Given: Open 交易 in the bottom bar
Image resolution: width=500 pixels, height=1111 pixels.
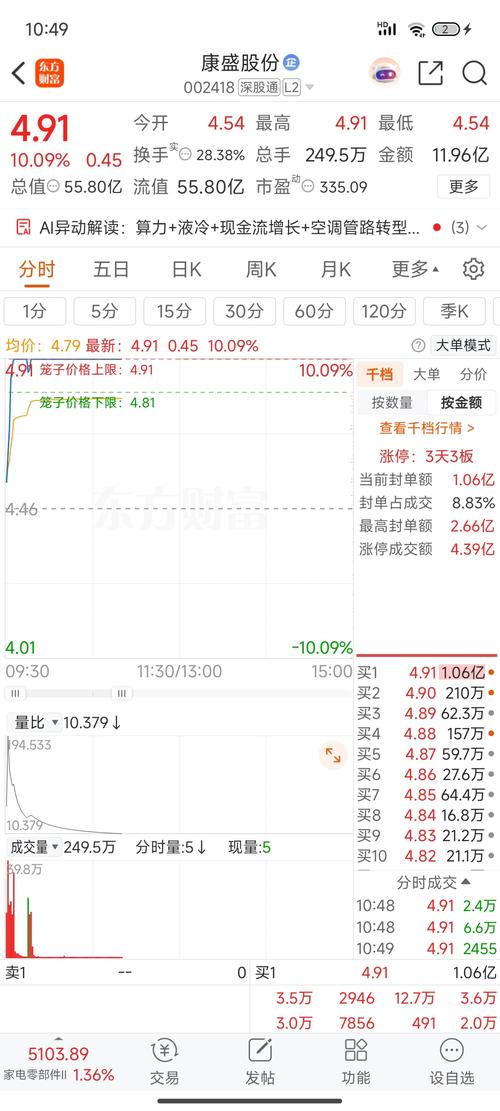Looking at the screenshot, I should point(164,1061).
